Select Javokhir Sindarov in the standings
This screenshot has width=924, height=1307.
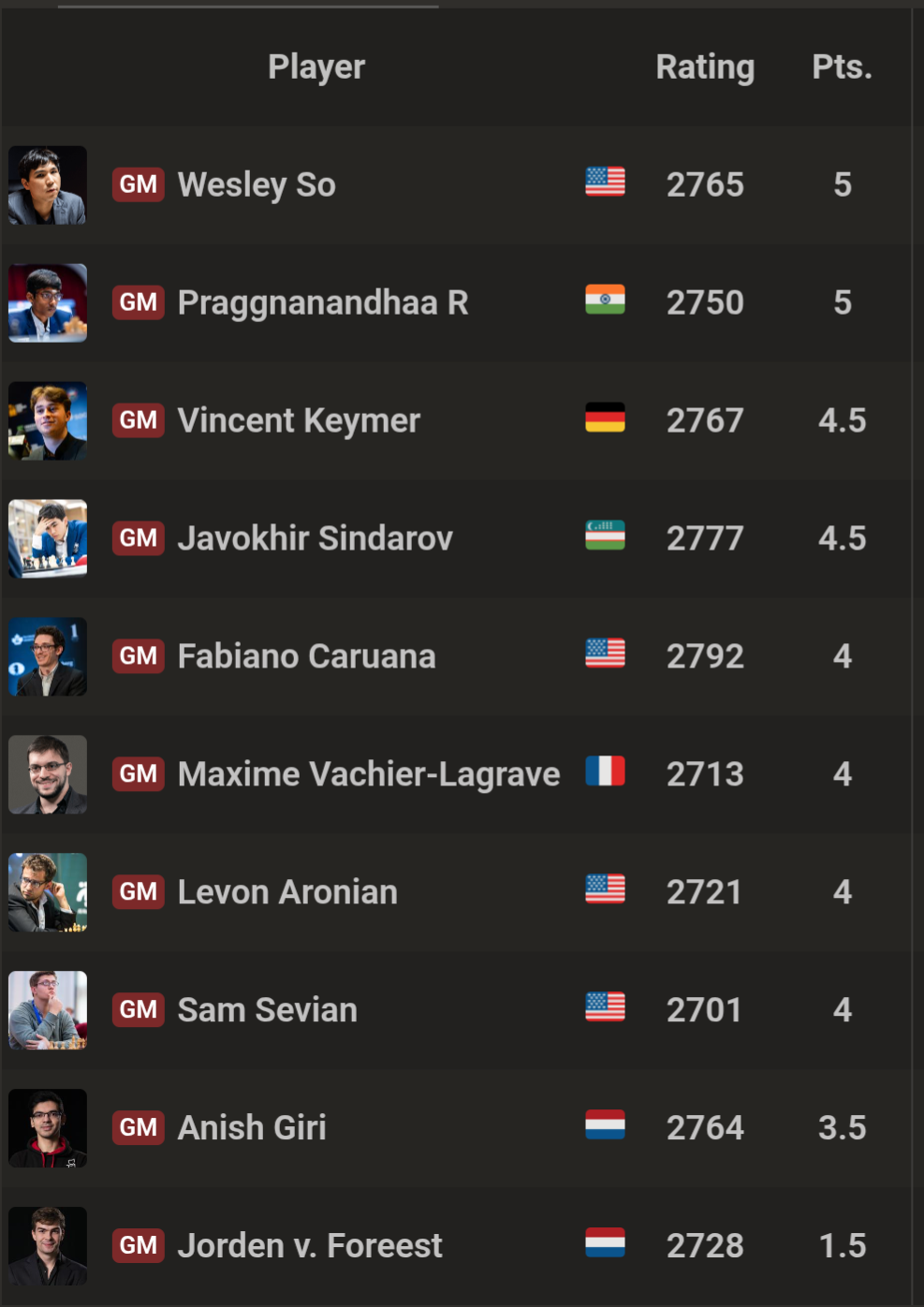456,538
